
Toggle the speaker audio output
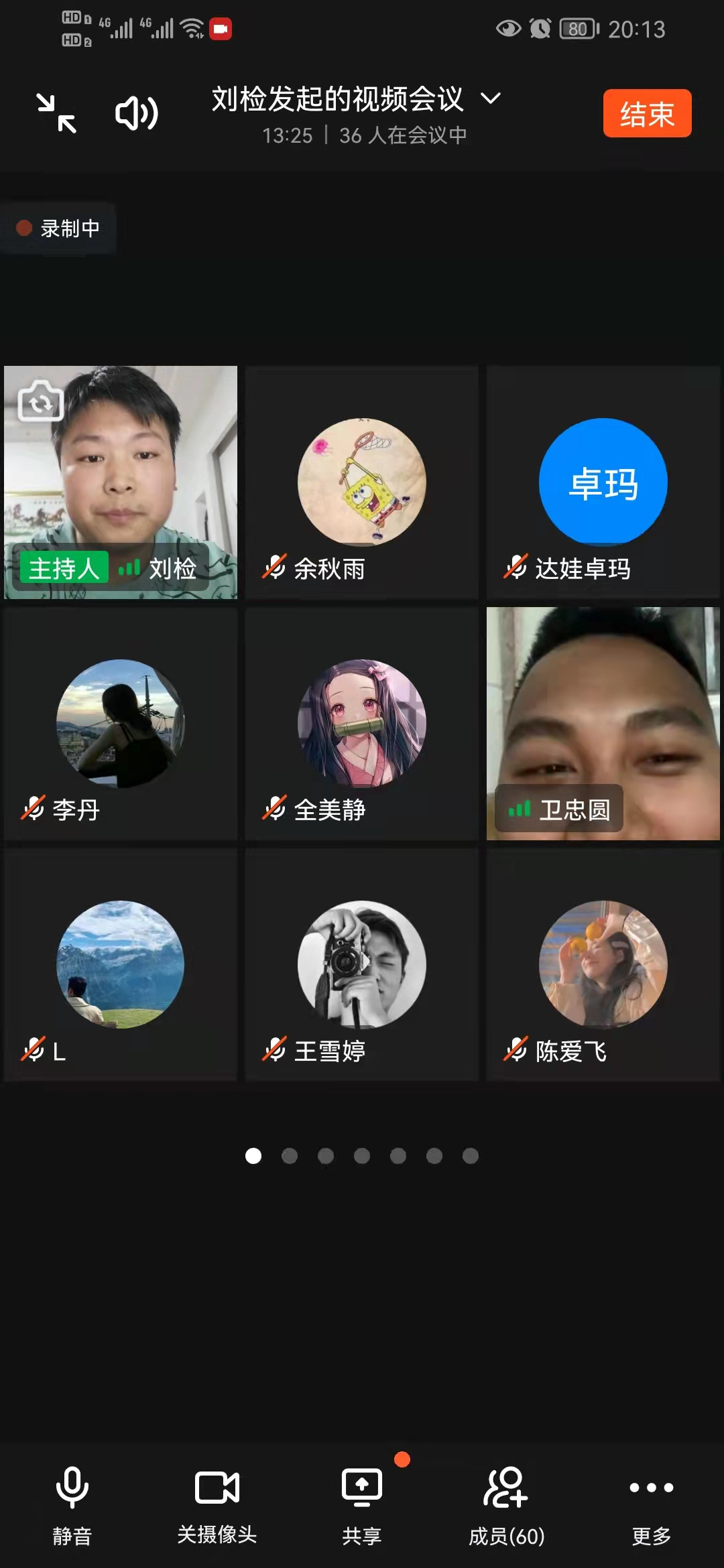[x=137, y=113]
